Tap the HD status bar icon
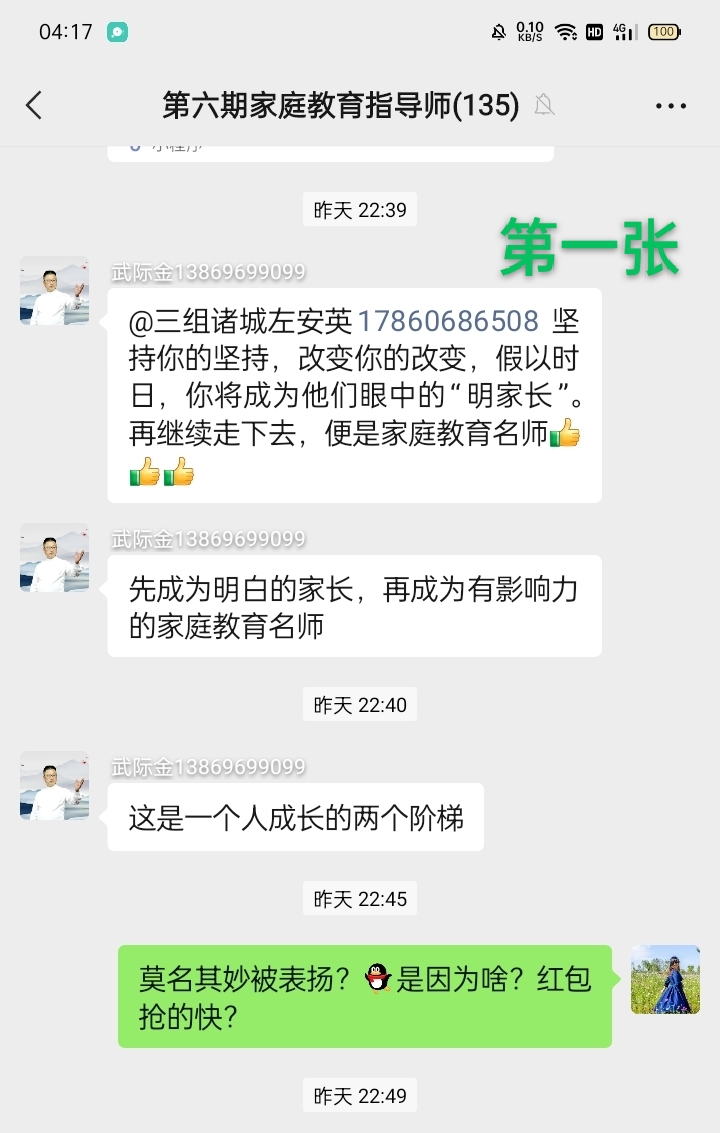The height and width of the screenshot is (1133, 720). pos(595,31)
